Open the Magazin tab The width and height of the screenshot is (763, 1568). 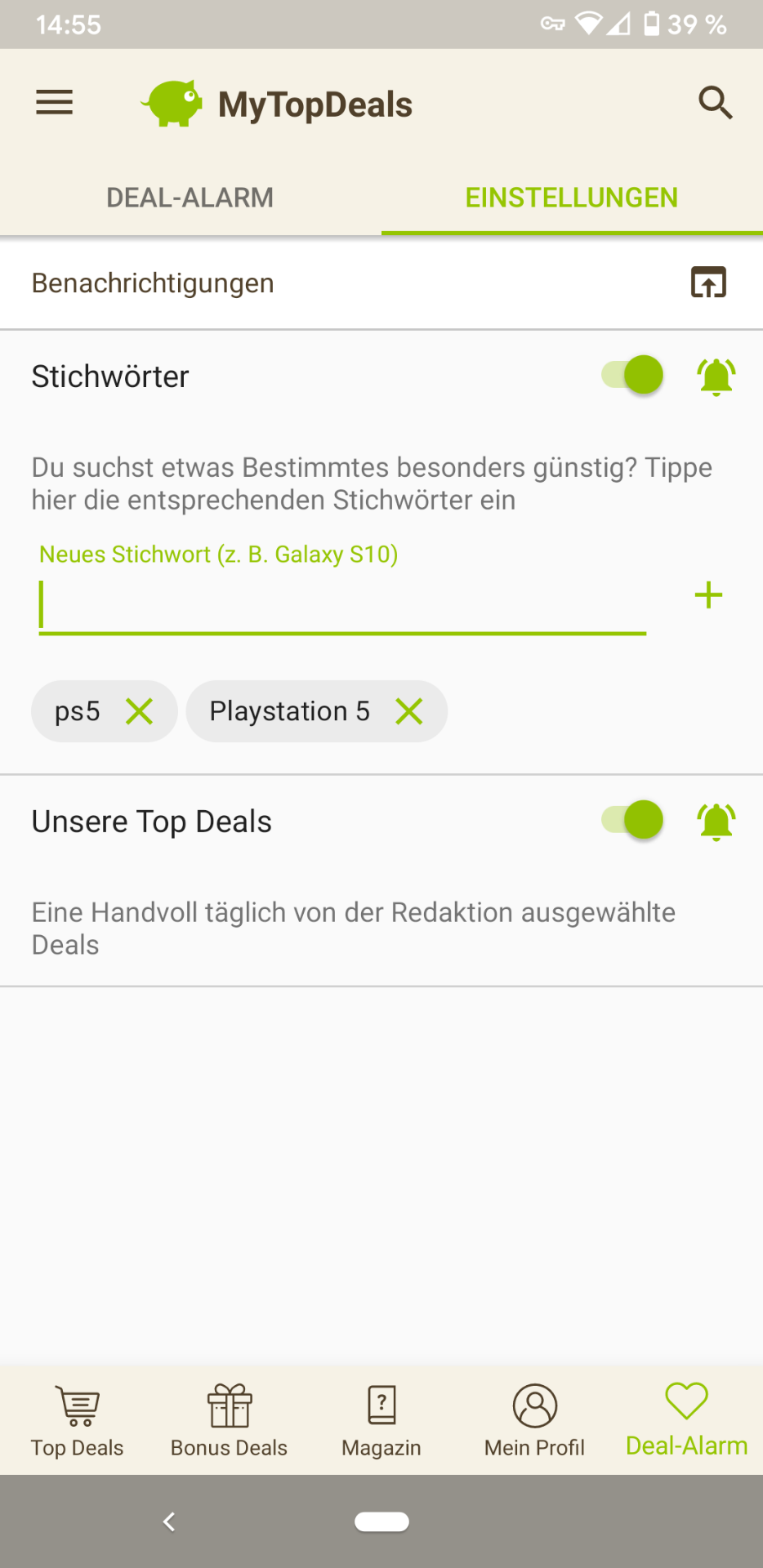381,1421
